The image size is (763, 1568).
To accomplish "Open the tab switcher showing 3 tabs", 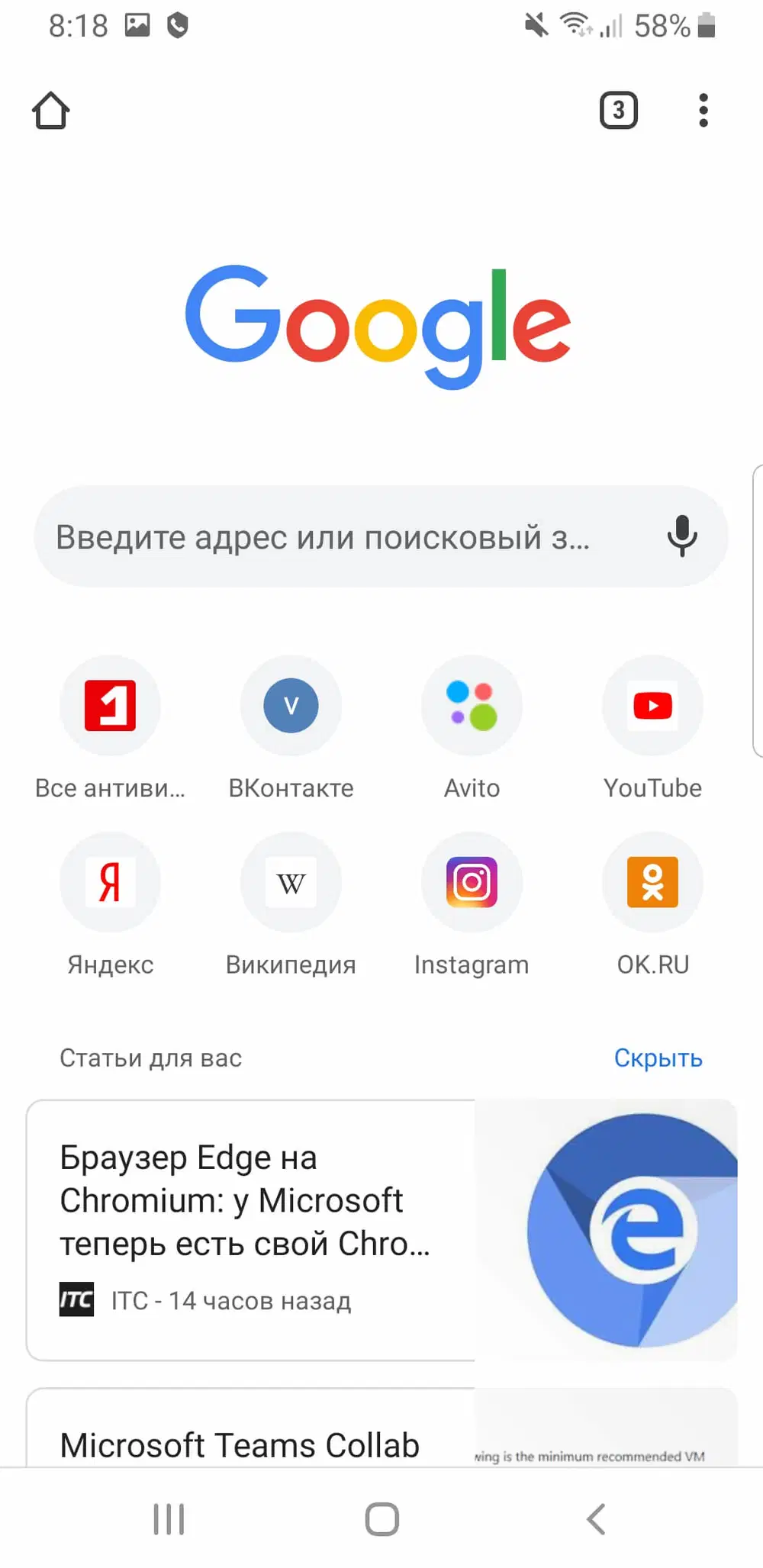I will pos(618,111).
